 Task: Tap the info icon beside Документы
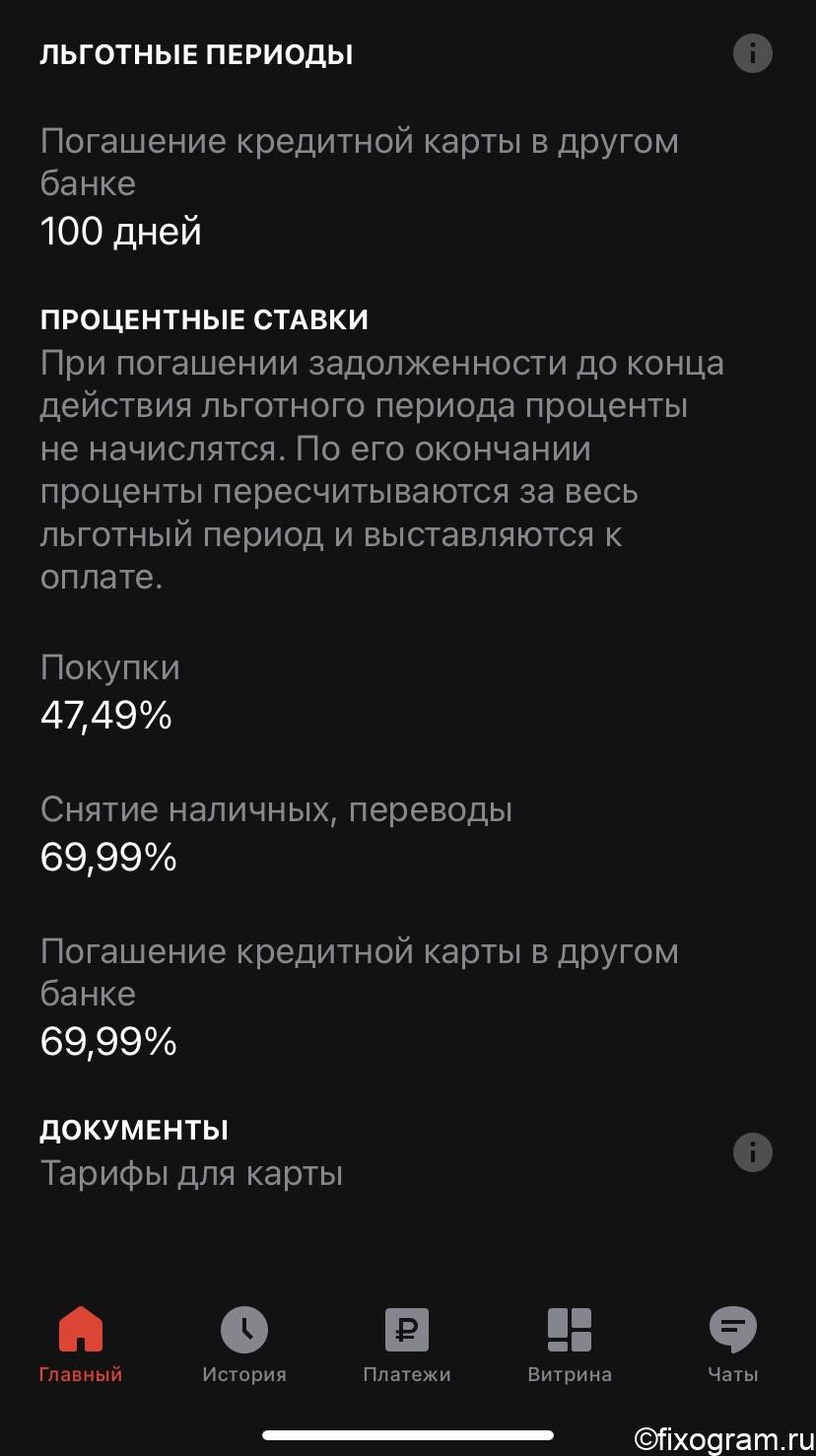pyautogui.click(x=752, y=1151)
